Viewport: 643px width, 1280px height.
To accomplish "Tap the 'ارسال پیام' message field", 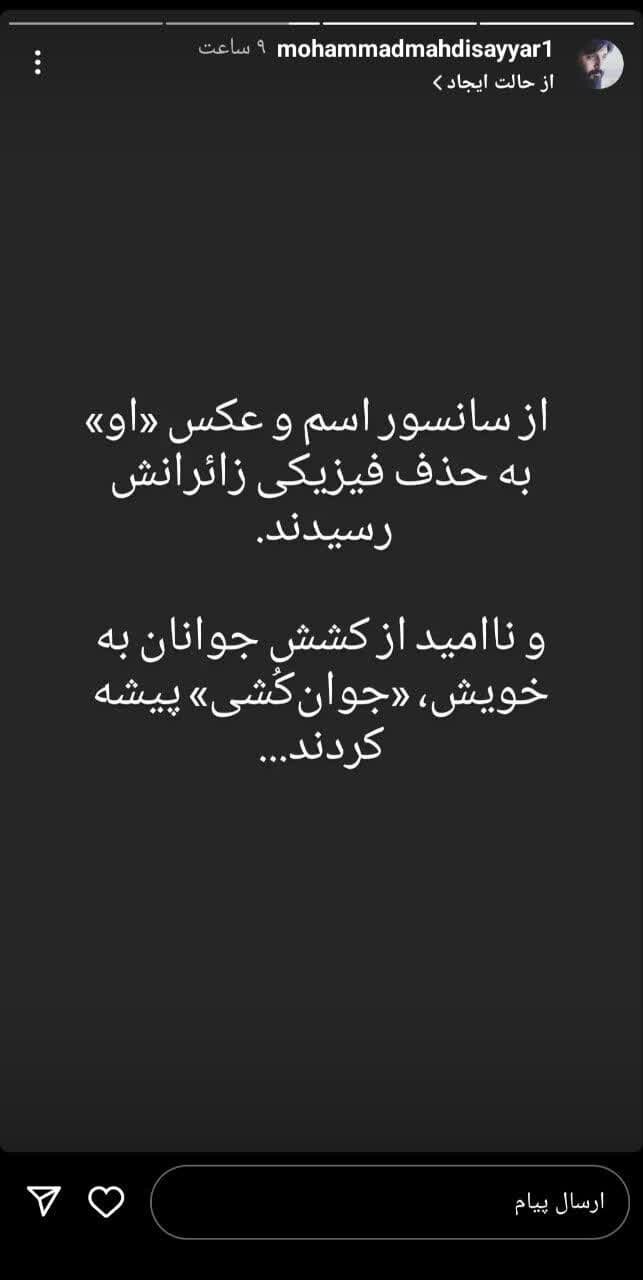I will pyautogui.click(x=390, y=1202).
